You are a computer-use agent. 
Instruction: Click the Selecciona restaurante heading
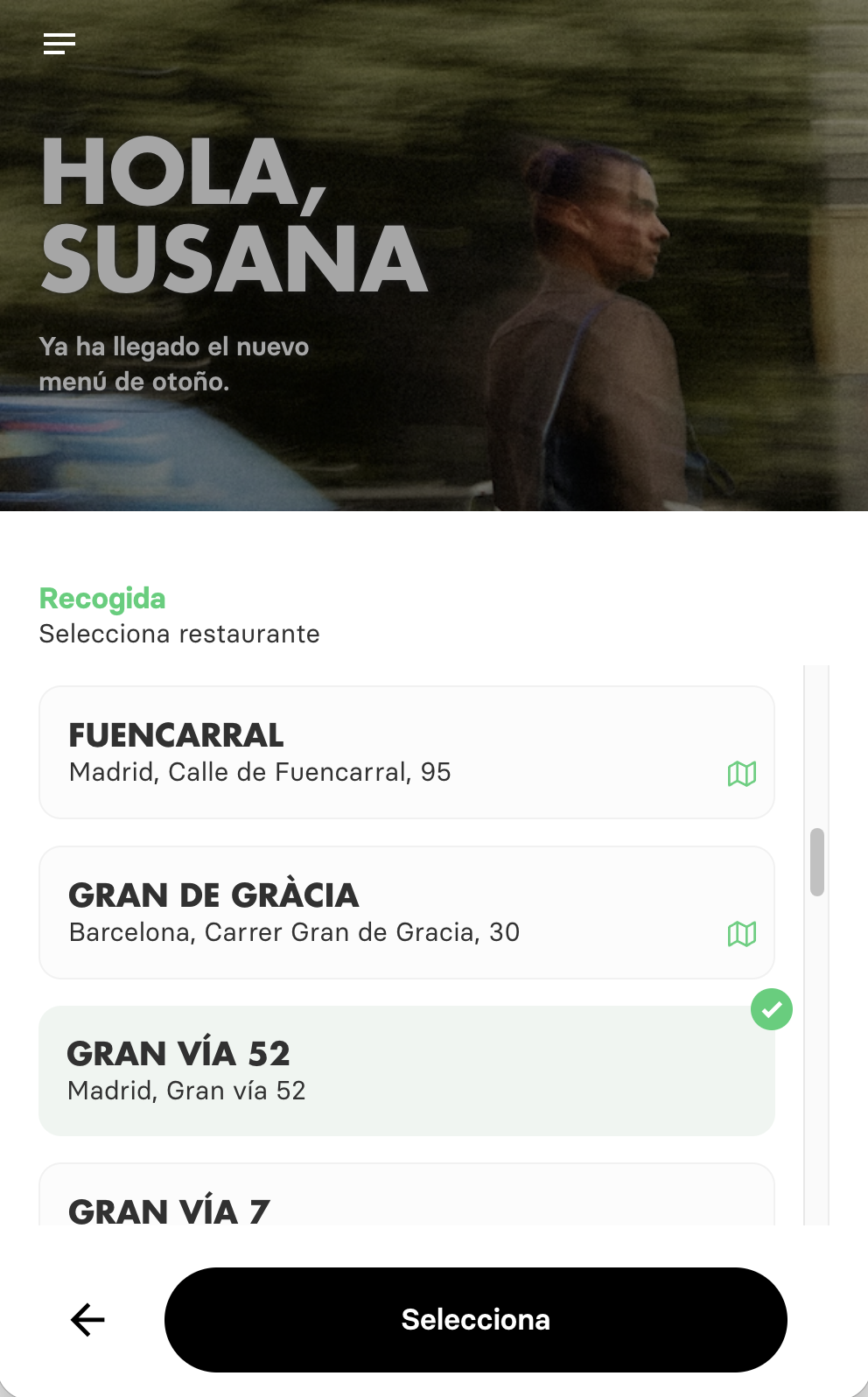coord(178,634)
